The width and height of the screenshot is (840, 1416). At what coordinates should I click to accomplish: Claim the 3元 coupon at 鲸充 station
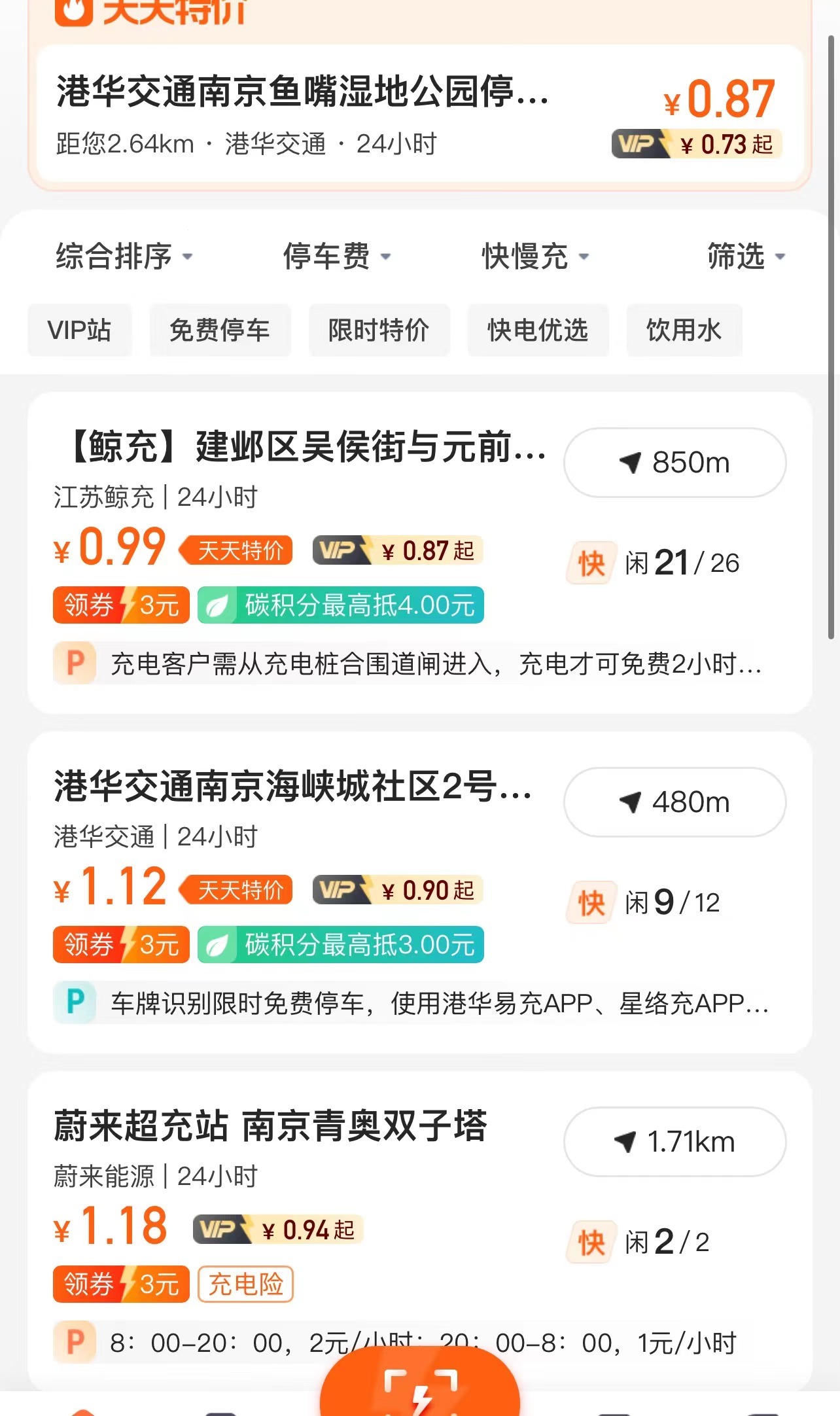(x=121, y=605)
